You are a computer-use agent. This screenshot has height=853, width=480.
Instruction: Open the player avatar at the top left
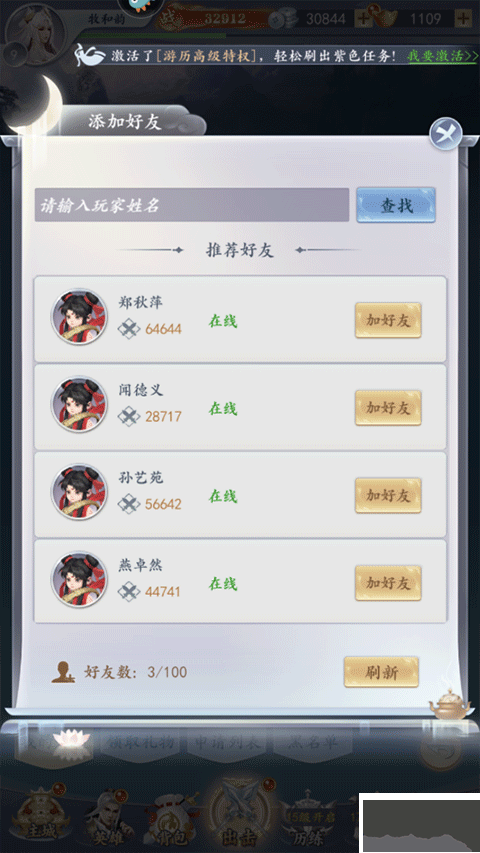pyautogui.click(x=34, y=30)
